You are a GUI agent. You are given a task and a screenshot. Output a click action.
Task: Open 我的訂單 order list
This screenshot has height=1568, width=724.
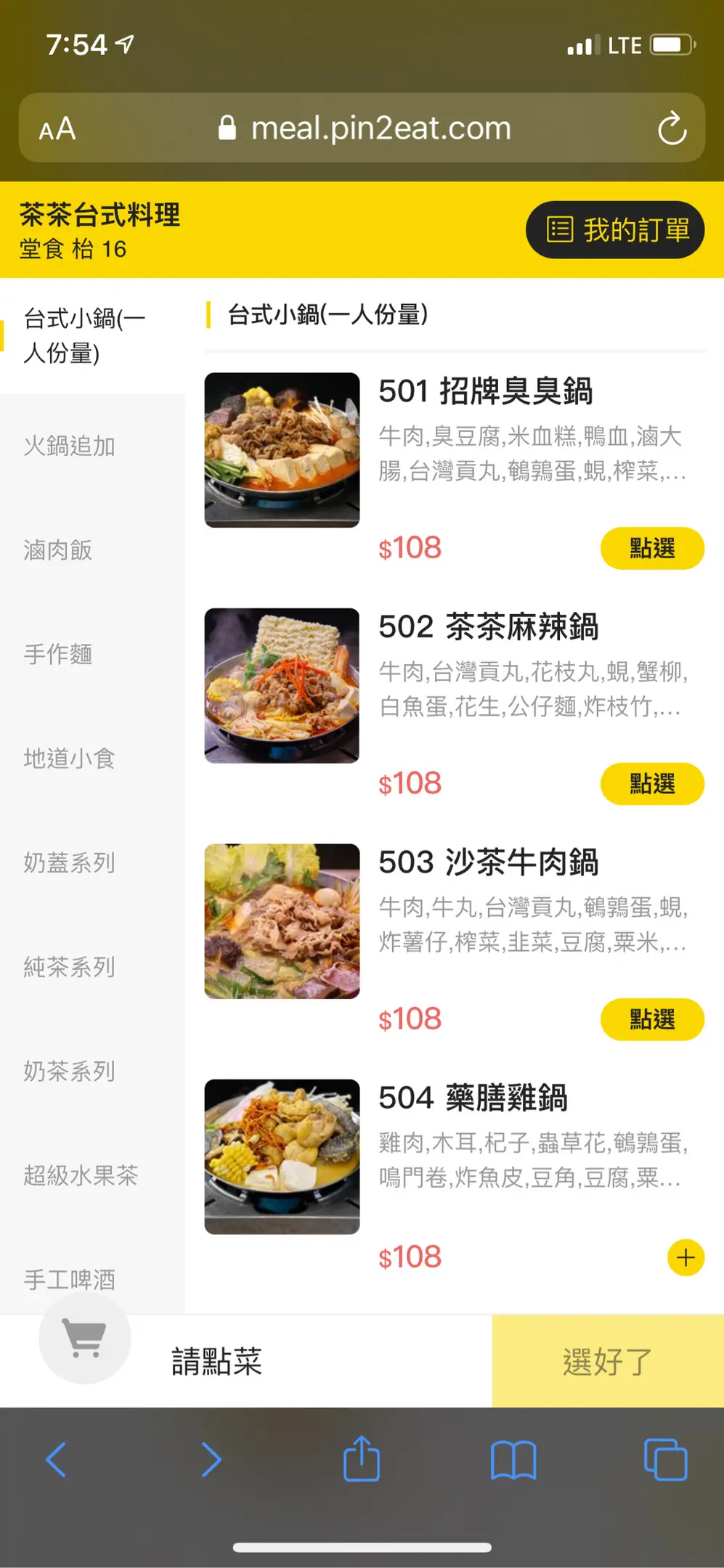tap(615, 230)
